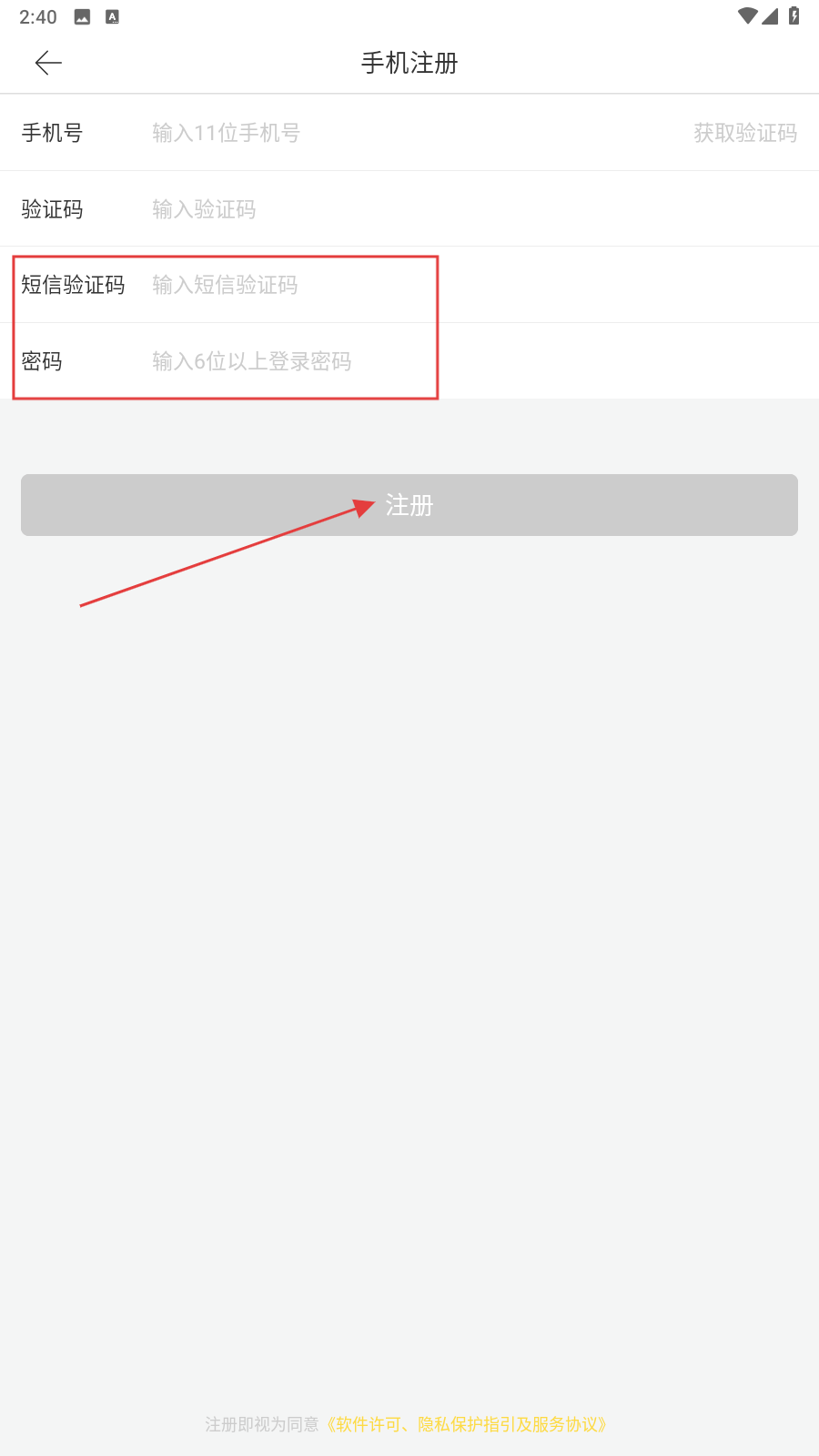The width and height of the screenshot is (819, 1456).
Task: Tap the 注册 register button
Action: tap(409, 505)
